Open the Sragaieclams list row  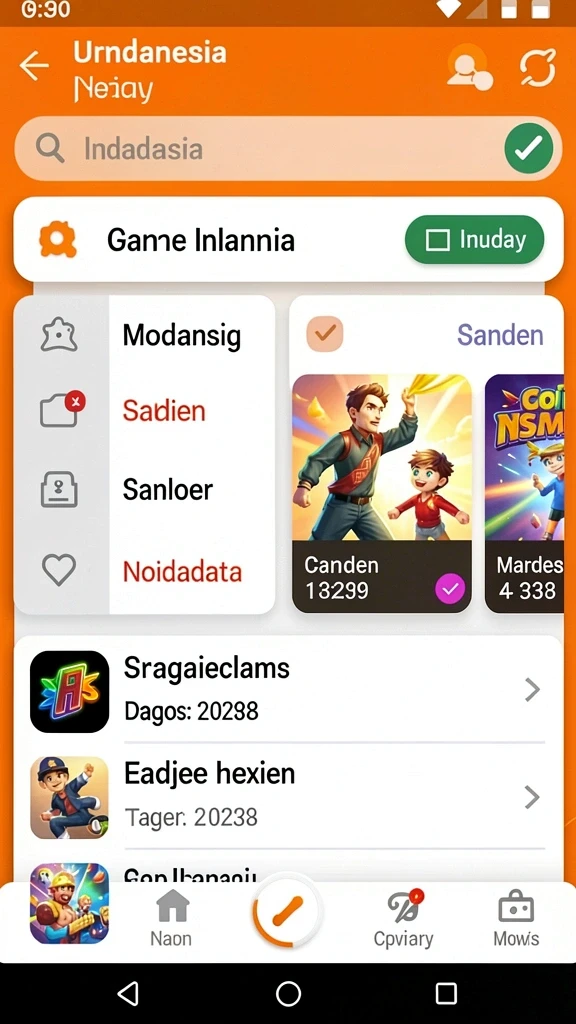(x=288, y=690)
